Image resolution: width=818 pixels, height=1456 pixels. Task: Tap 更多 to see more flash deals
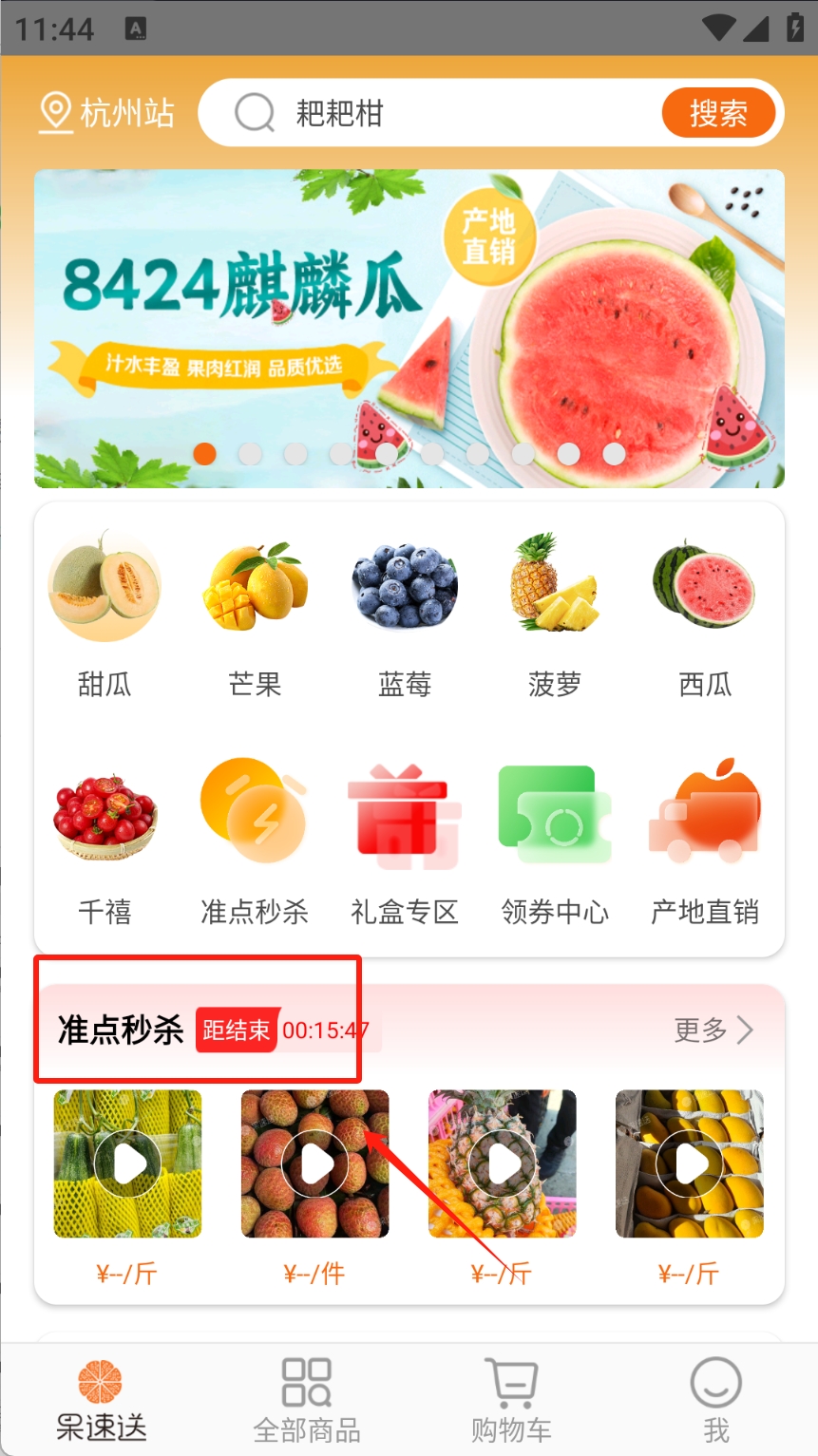pyautogui.click(x=713, y=1030)
